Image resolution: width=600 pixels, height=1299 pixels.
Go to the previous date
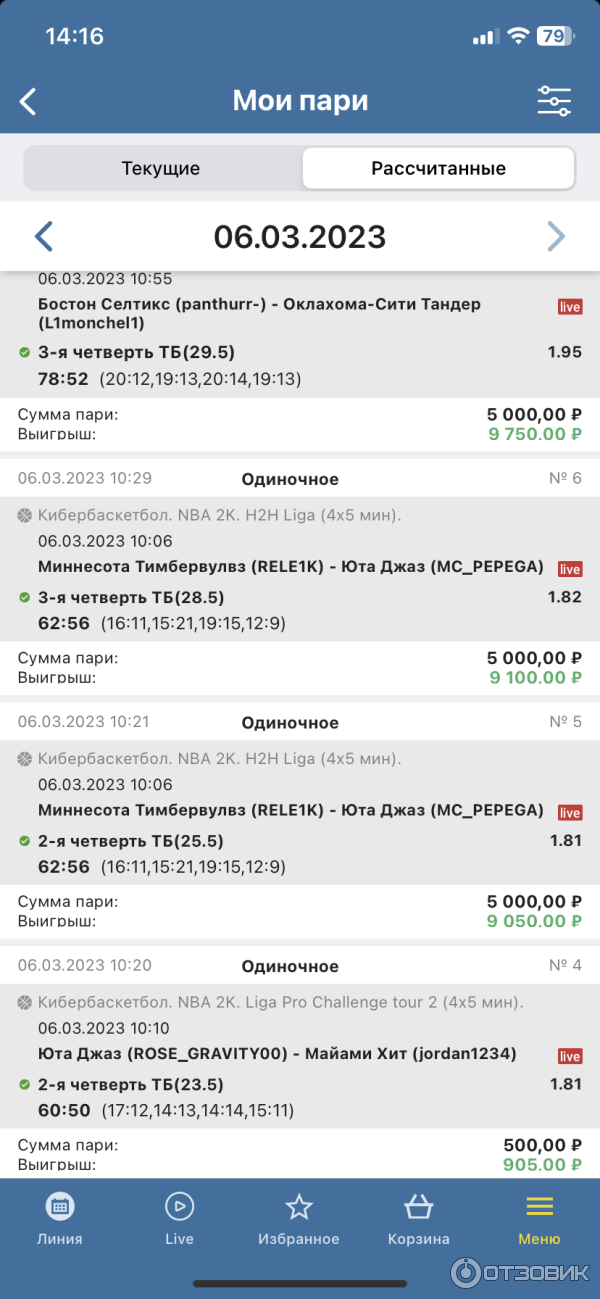point(43,236)
